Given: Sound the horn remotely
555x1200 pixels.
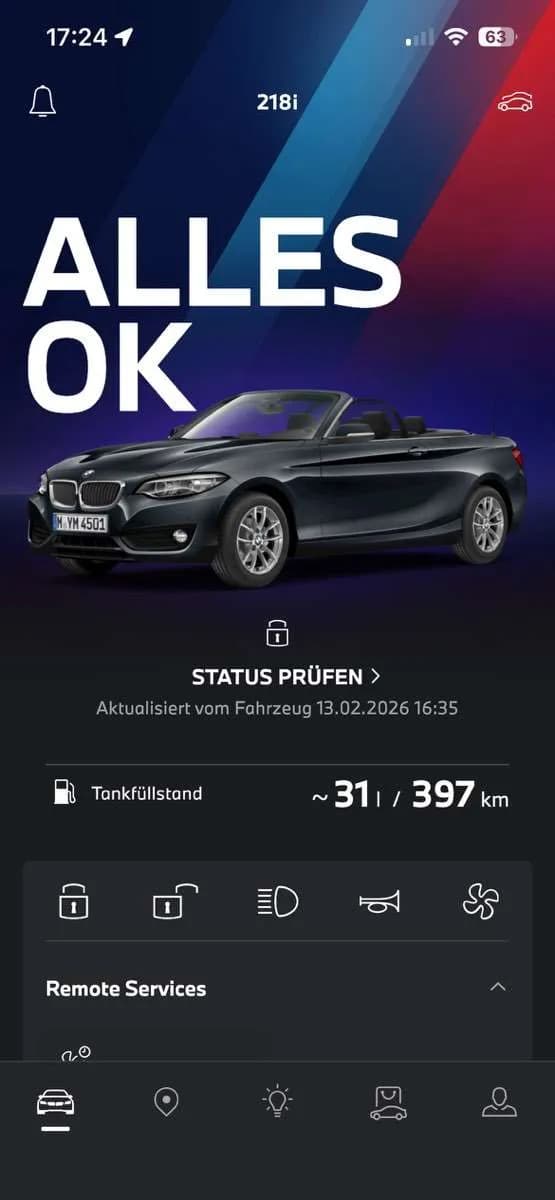Looking at the screenshot, I should coord(379,902).
